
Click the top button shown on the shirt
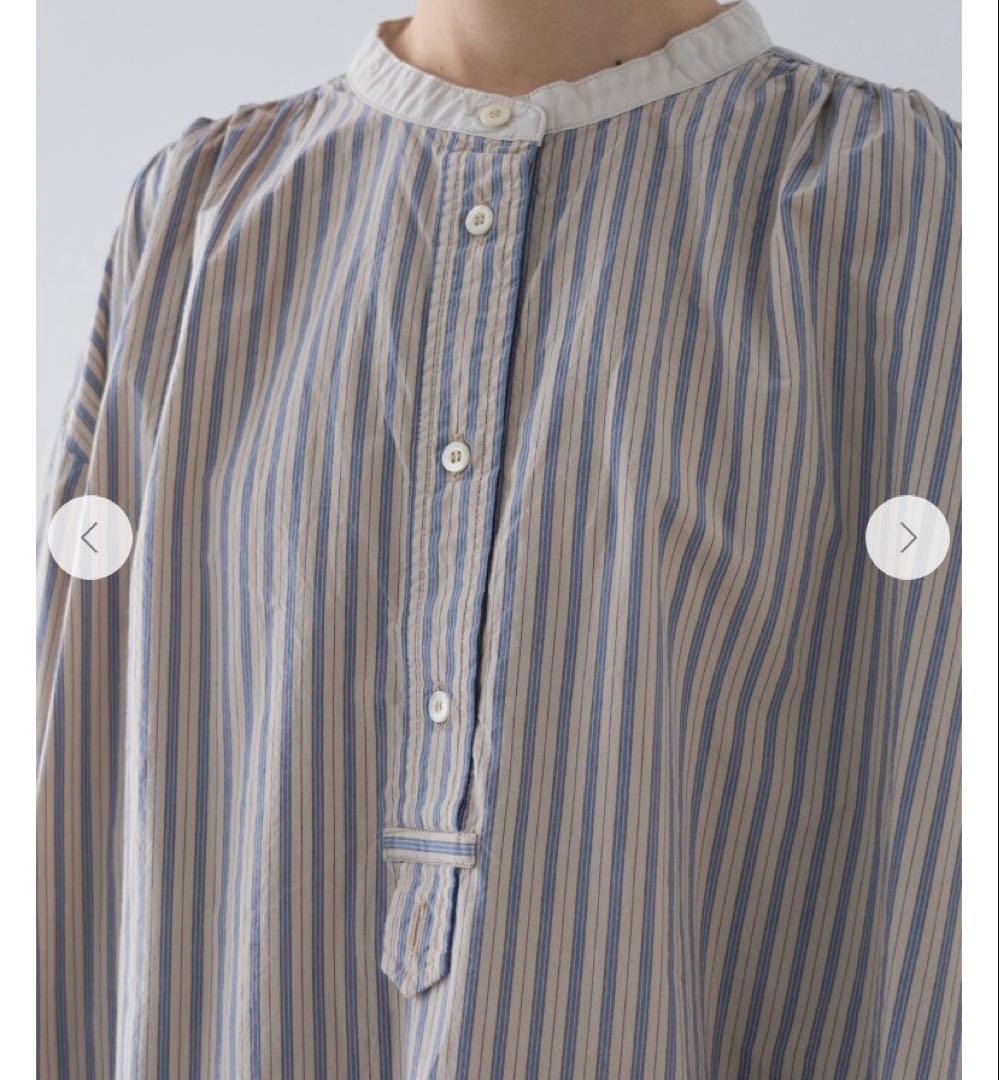pos(492,117)
